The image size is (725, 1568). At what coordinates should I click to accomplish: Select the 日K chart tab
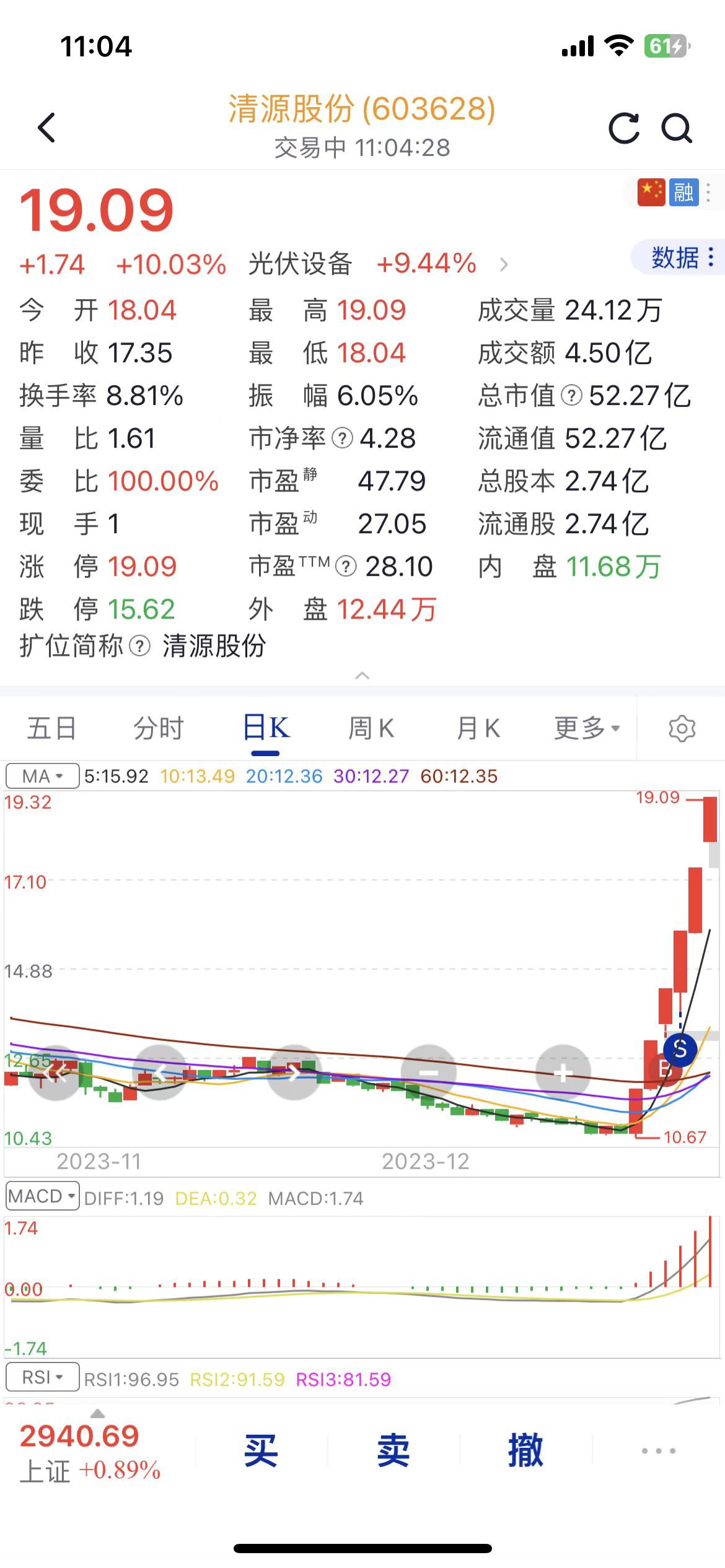pos(265,728)
